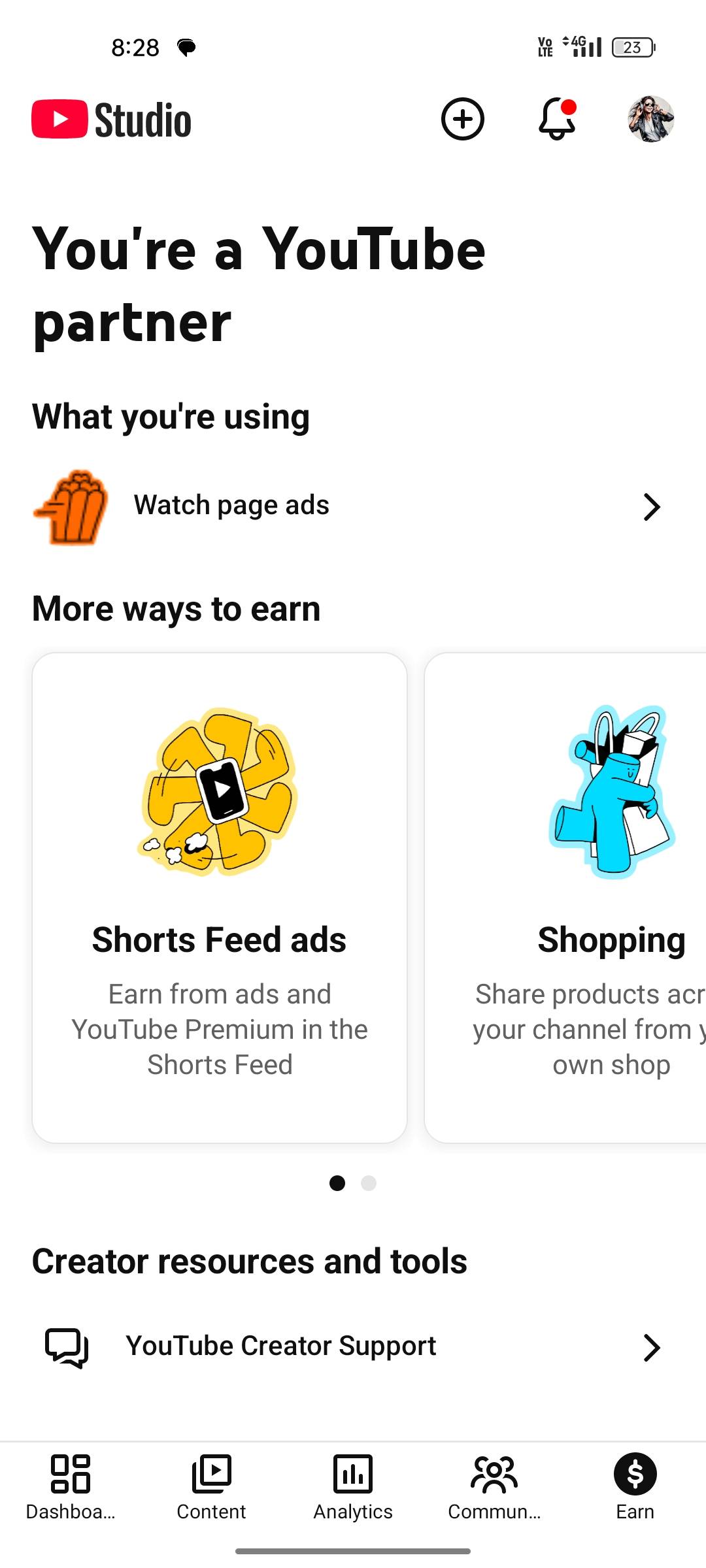Switch to the Analytics tab
706x1568 pixels.
(353, 1486)
